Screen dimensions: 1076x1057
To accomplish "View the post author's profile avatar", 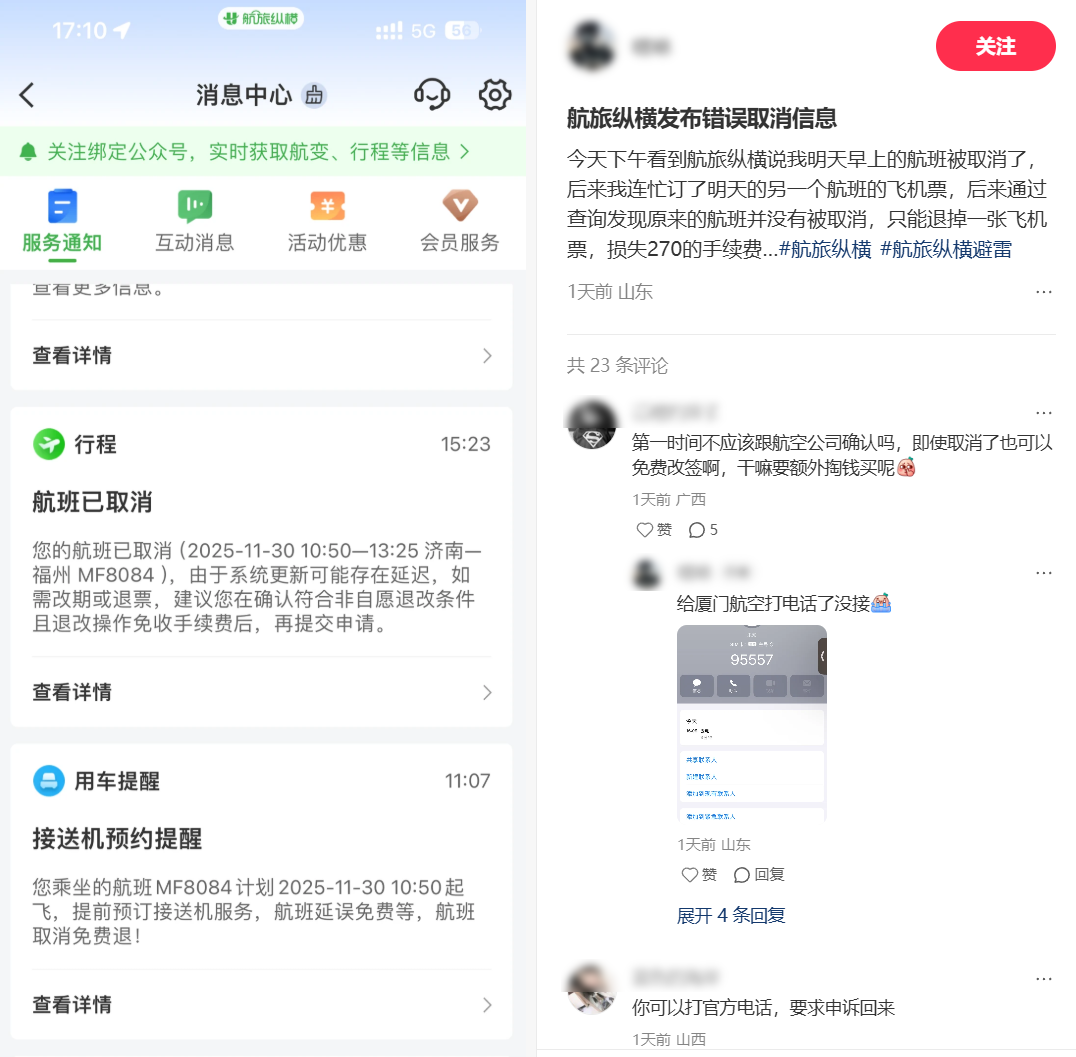I will tap(591, 46).
